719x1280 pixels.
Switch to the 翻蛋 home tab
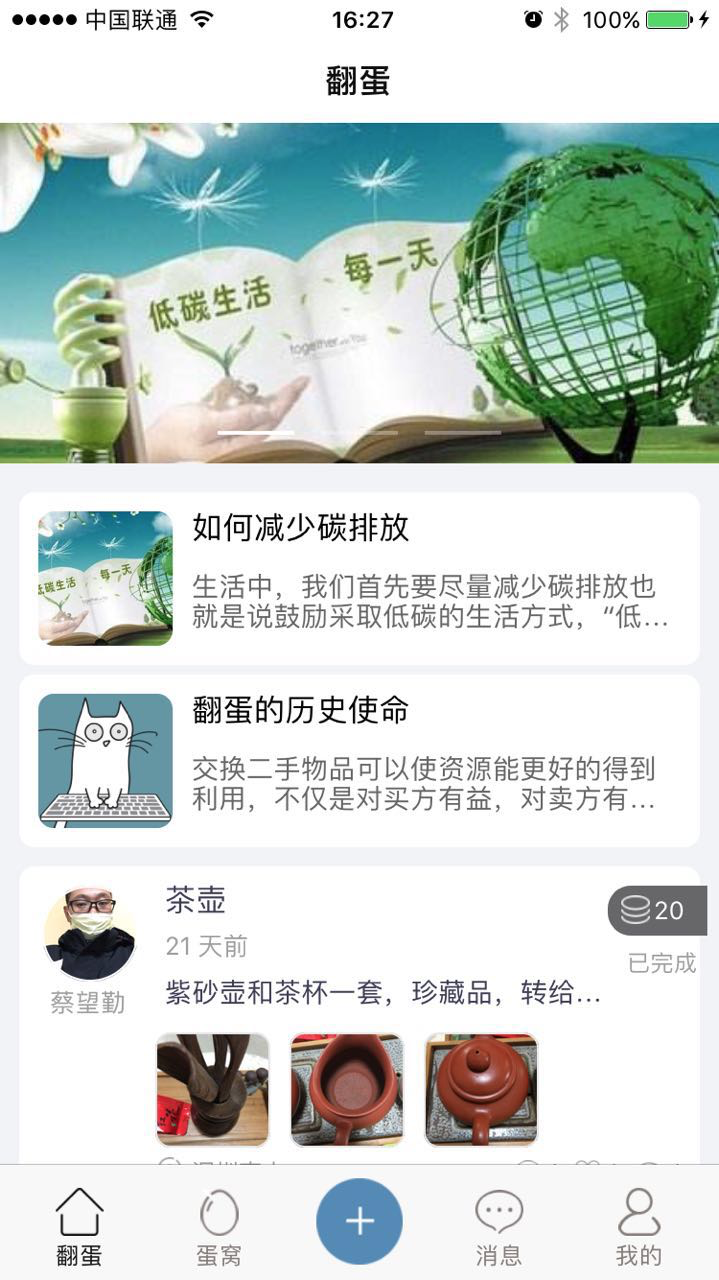(79, 1226)
